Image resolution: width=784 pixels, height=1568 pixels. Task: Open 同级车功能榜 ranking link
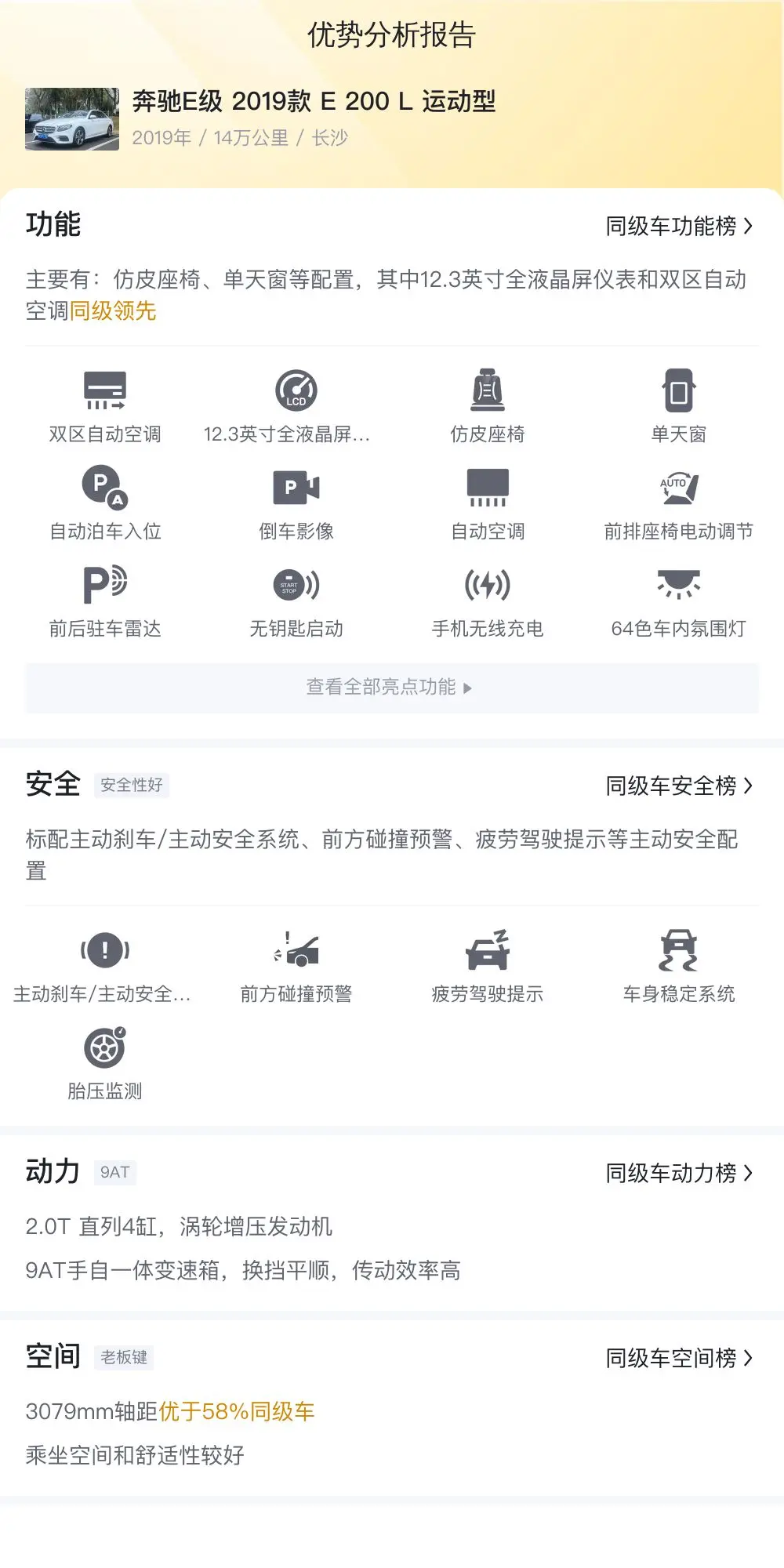point(679,226)
